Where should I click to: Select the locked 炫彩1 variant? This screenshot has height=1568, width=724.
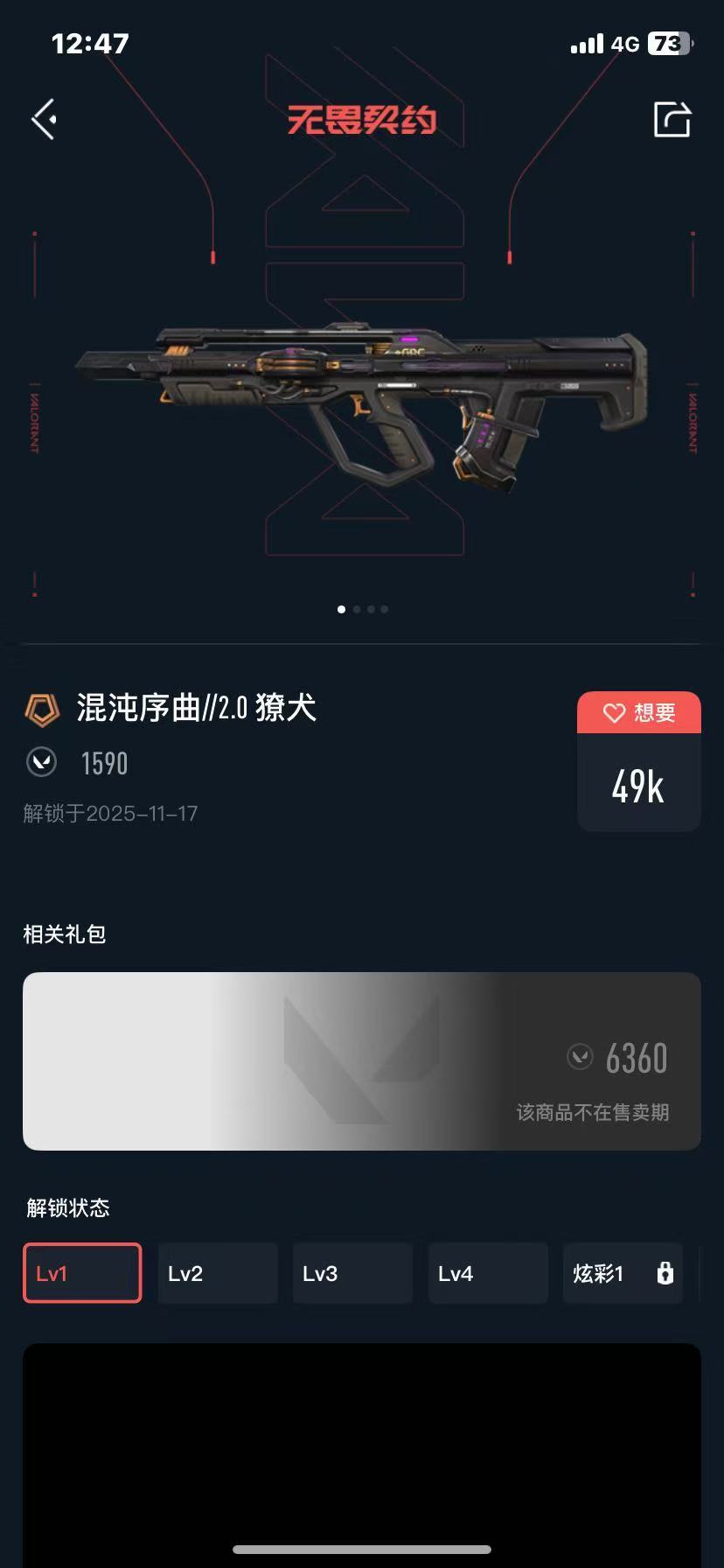click(623, 1273)
